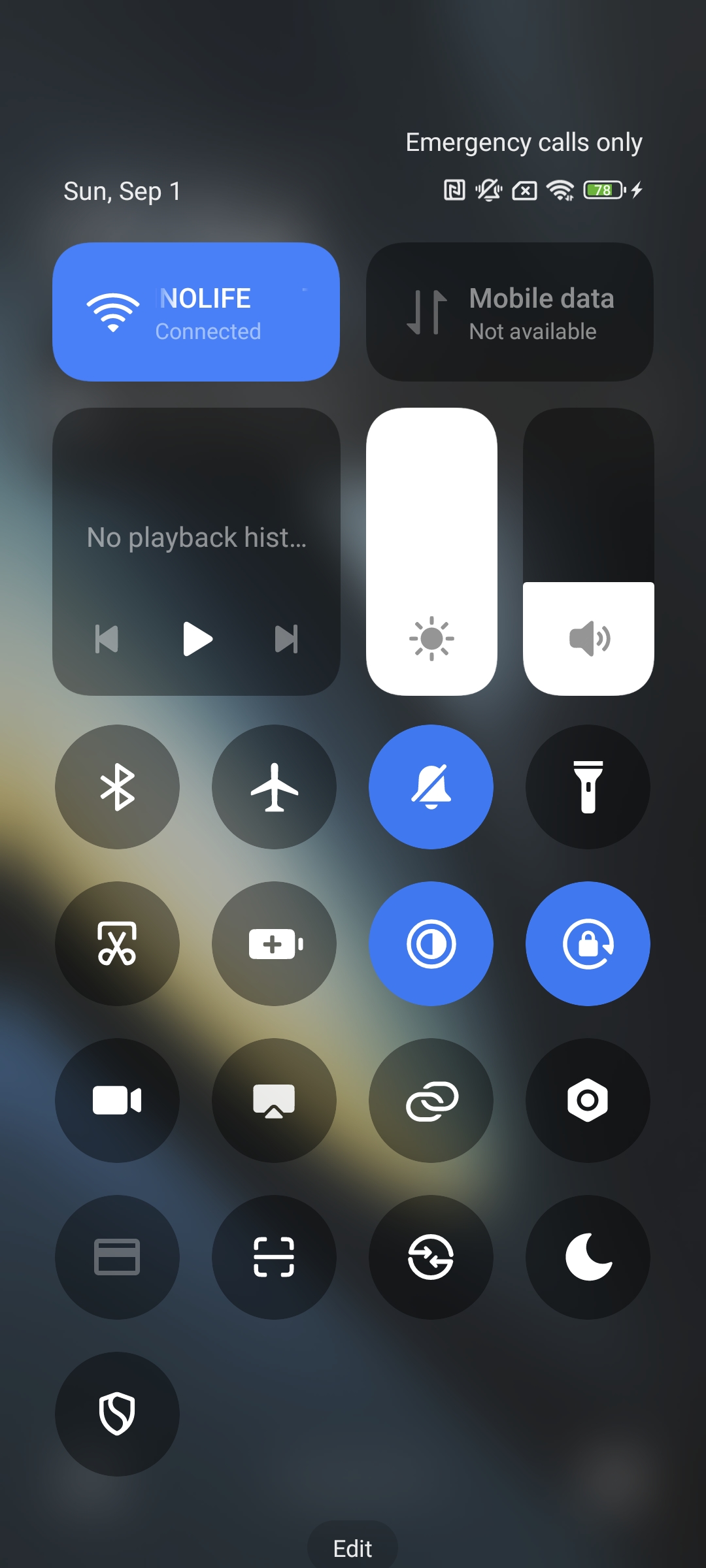
Task: Tap the volume slider
Action: point(588,552)
